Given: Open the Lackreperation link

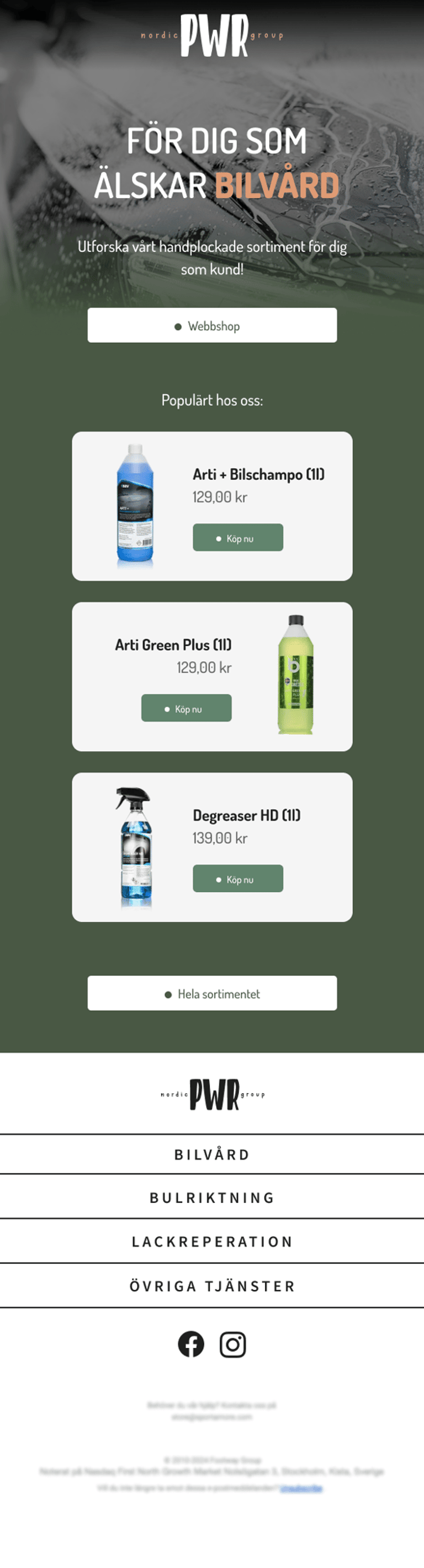Looking at the screenshot, I should click(x=211, y=1241).
